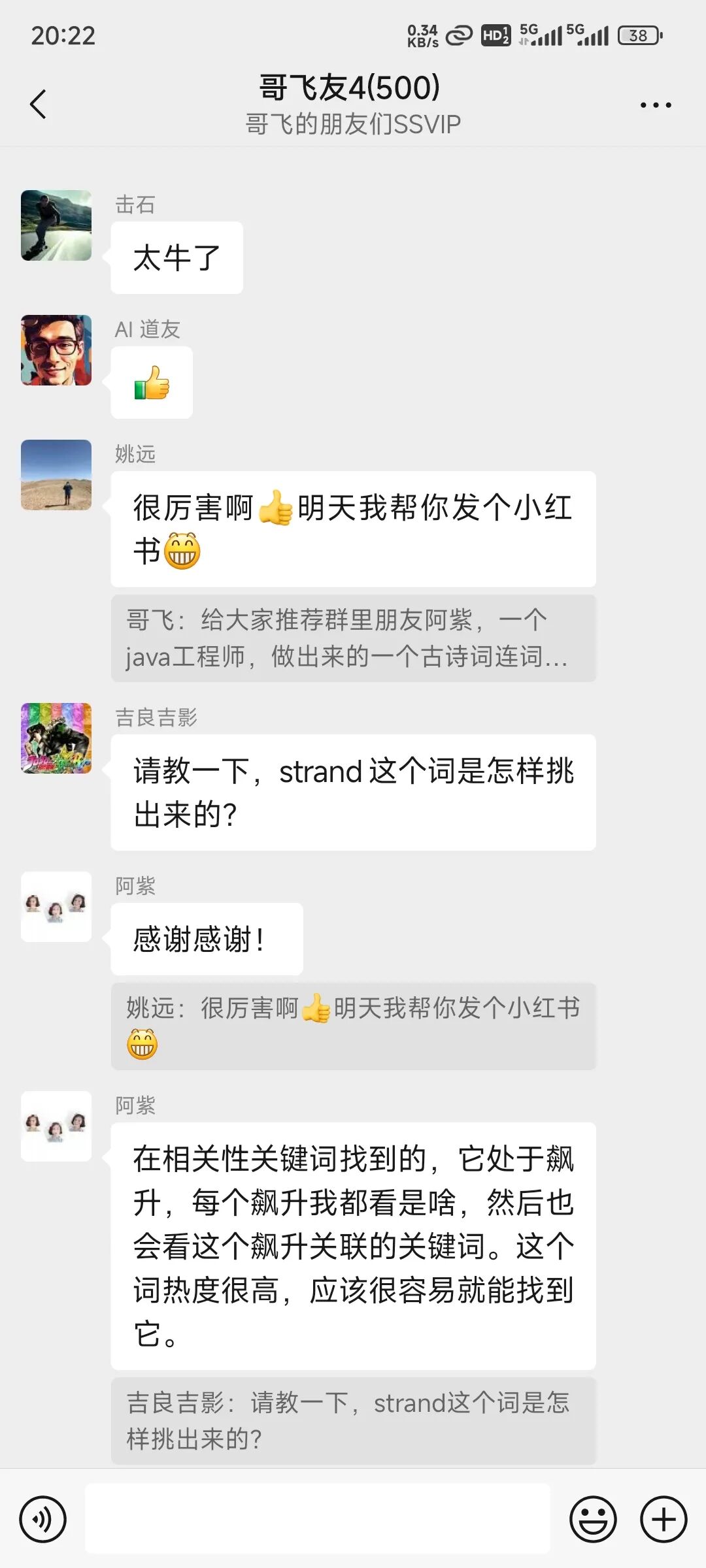Viewport: 706px width, 1568px height.
Task: Jump to quoted 姚远 message under 感谢感谢
Action: pyautogui.click(x=354, y=1026)
